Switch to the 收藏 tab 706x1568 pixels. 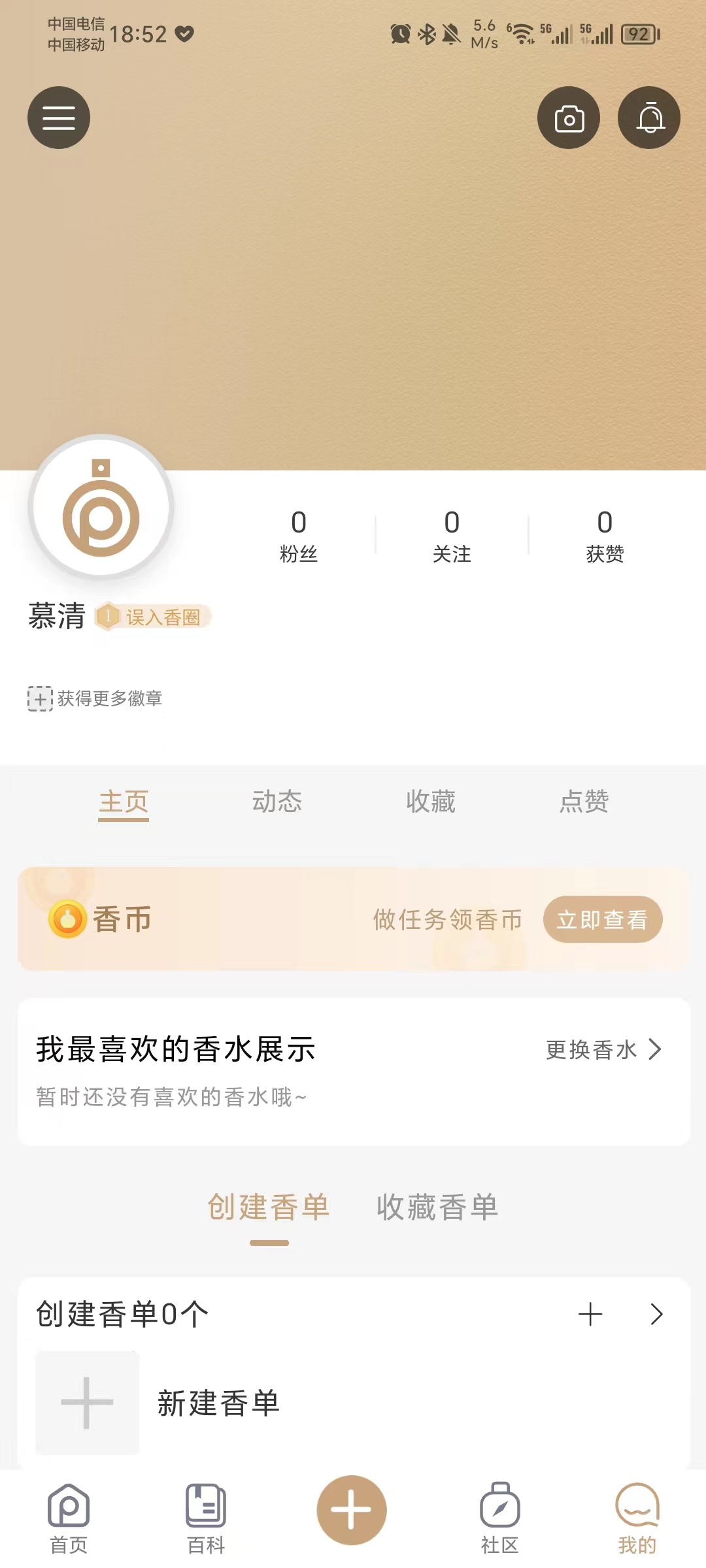(431, 801)
